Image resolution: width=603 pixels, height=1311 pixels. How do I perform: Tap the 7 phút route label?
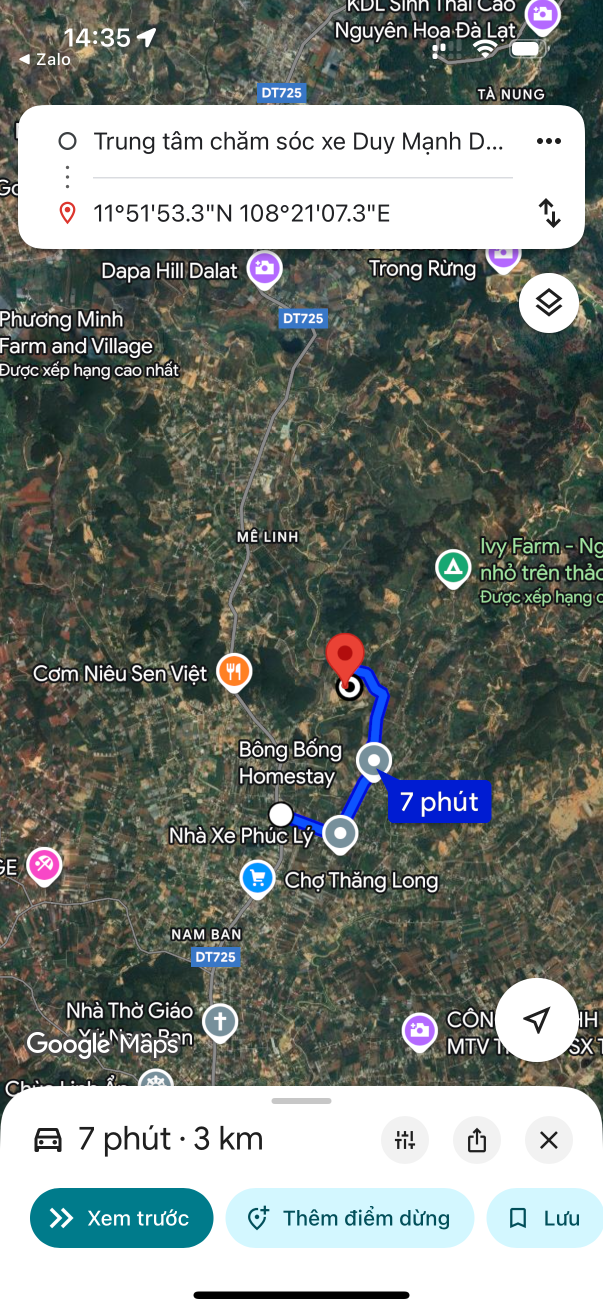[x=439, y=801]
